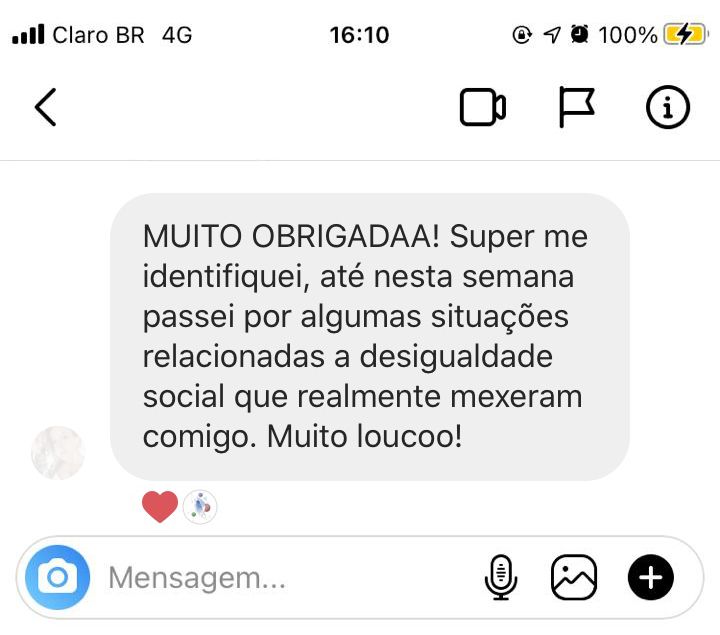The image size is (720, 635).
Task: Open the camera to send a photo
Action: pos(58,578)
